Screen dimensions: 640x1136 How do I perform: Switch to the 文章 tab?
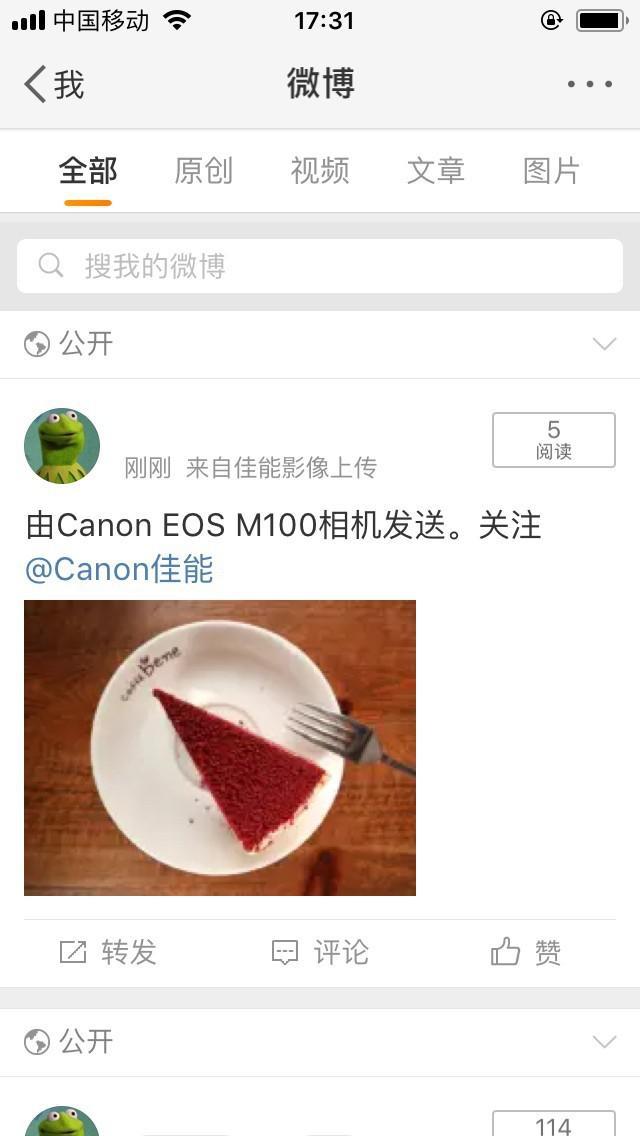pos(435,171)
